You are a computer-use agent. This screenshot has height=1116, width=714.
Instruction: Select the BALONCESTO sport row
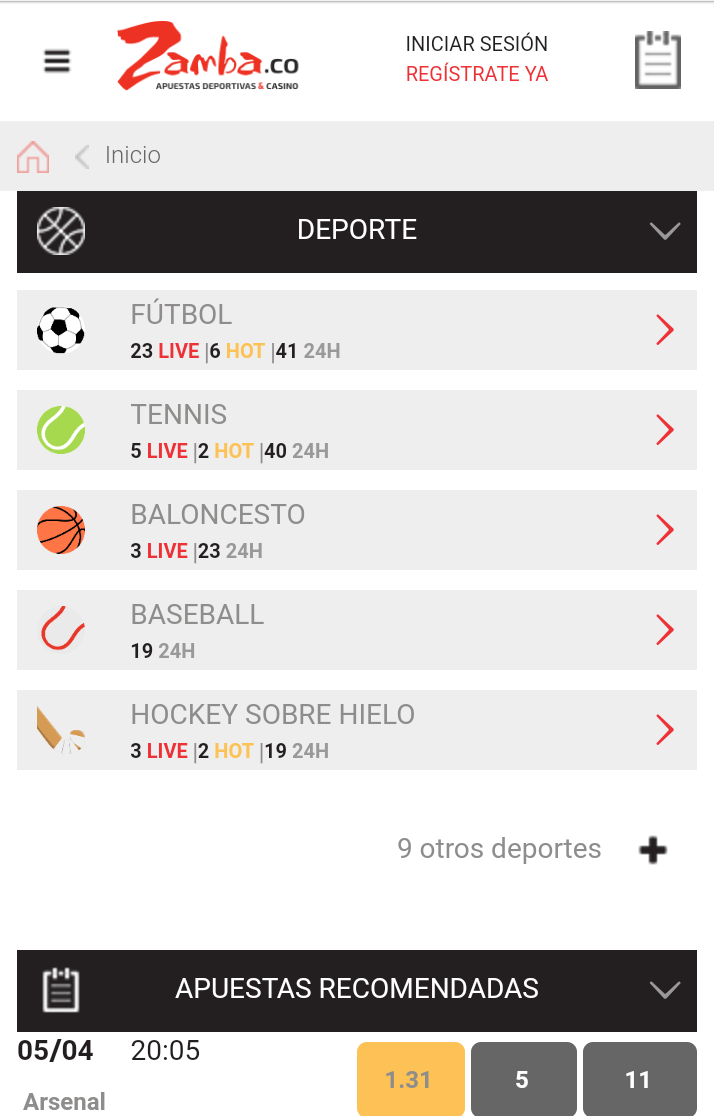point(356,530)
